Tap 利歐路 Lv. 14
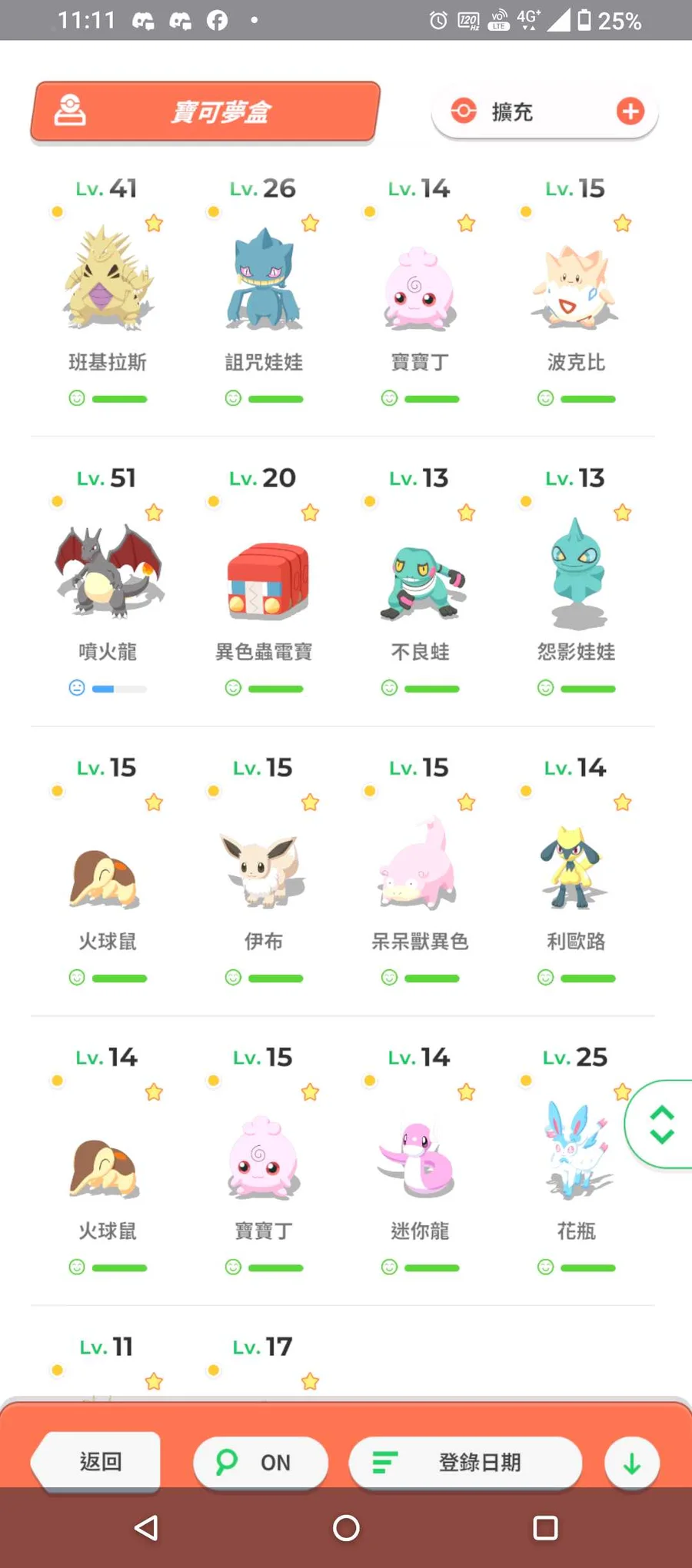 tap(575, 865)
